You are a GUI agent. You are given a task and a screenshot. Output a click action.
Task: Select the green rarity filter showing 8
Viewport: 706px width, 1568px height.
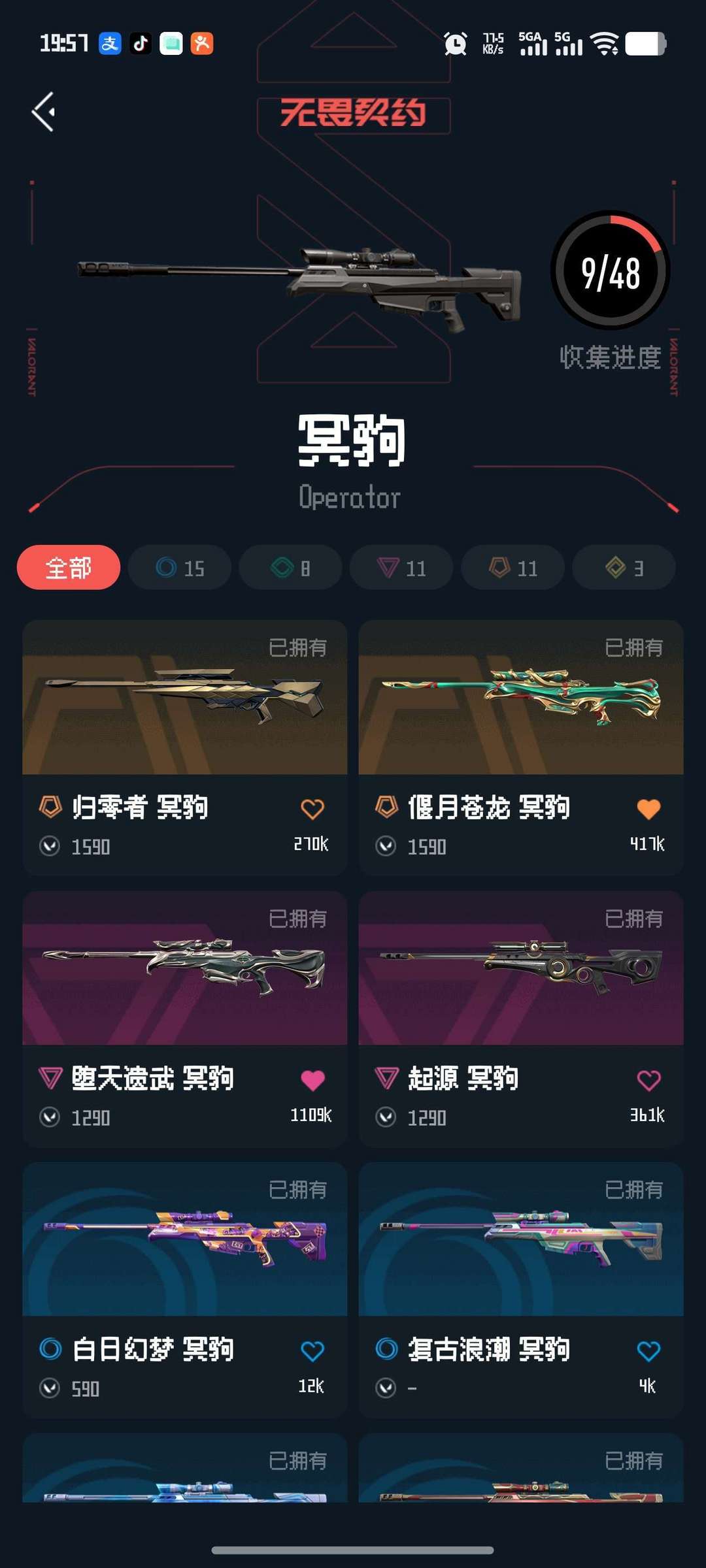pyautogui.click(x=290, y=568)
